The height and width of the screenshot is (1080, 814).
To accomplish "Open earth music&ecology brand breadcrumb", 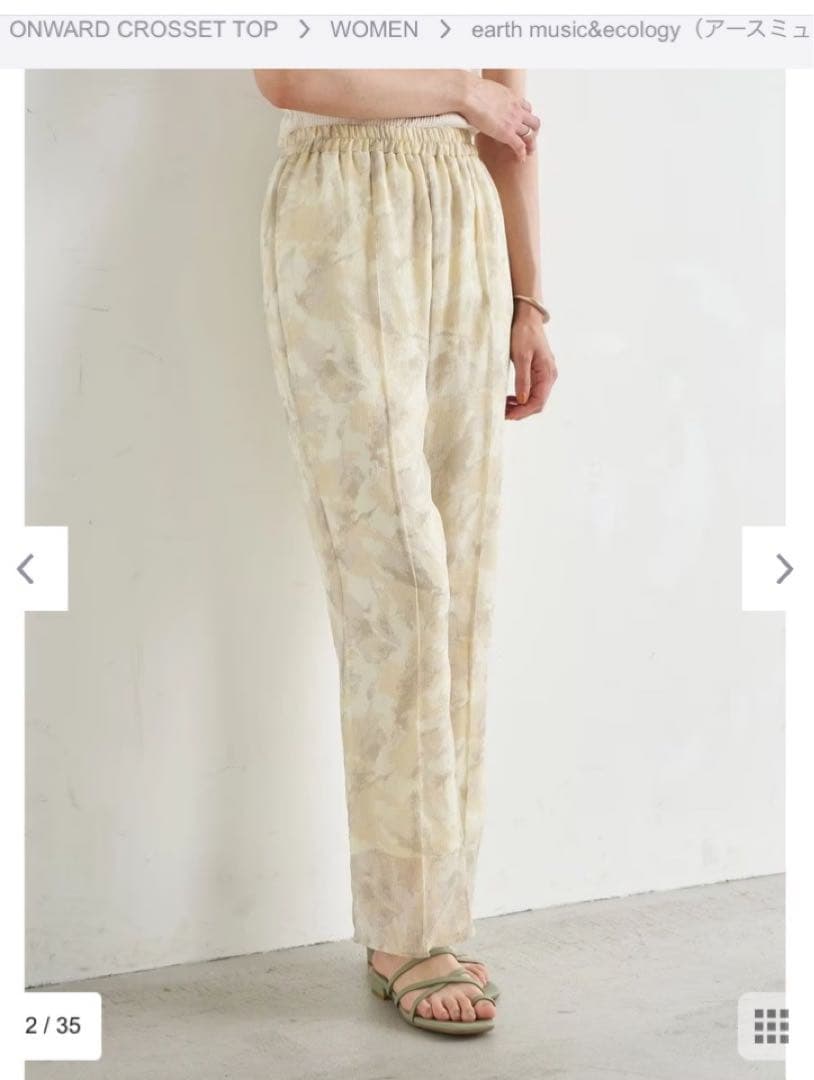I will [x=640, y=30].
